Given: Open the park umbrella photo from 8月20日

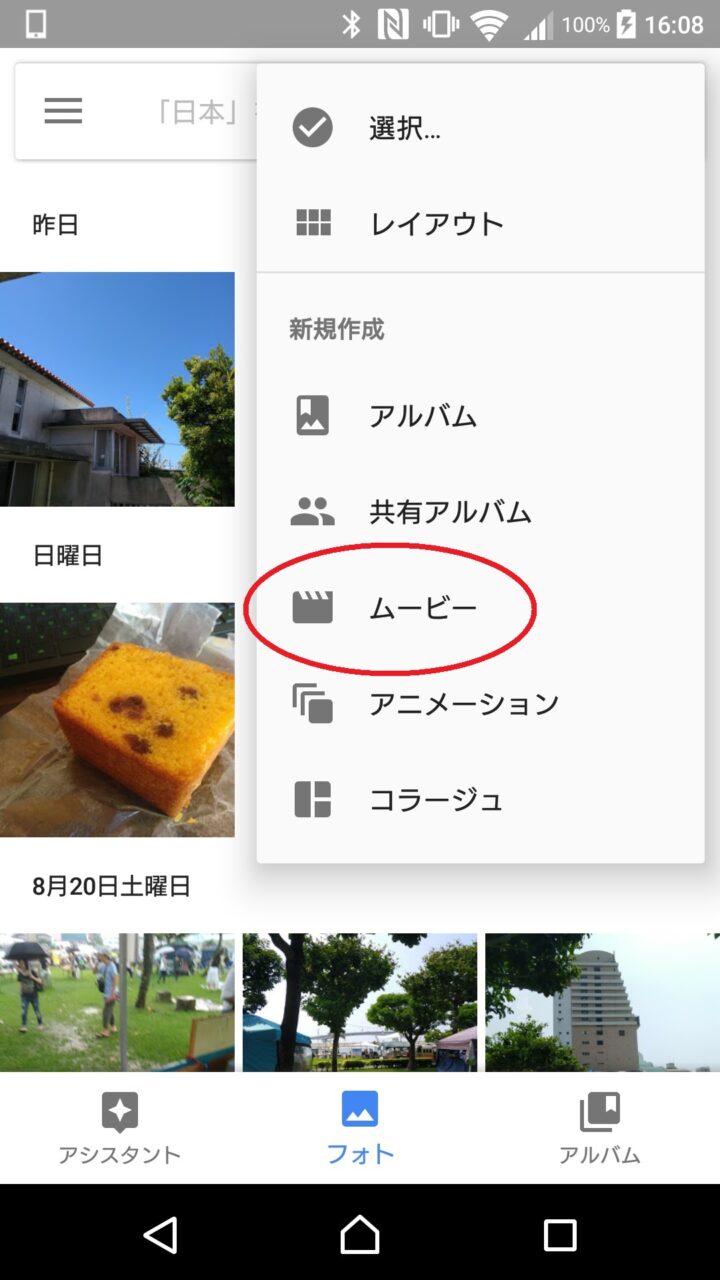Looking at the screenshot, I should (117, 1002).
